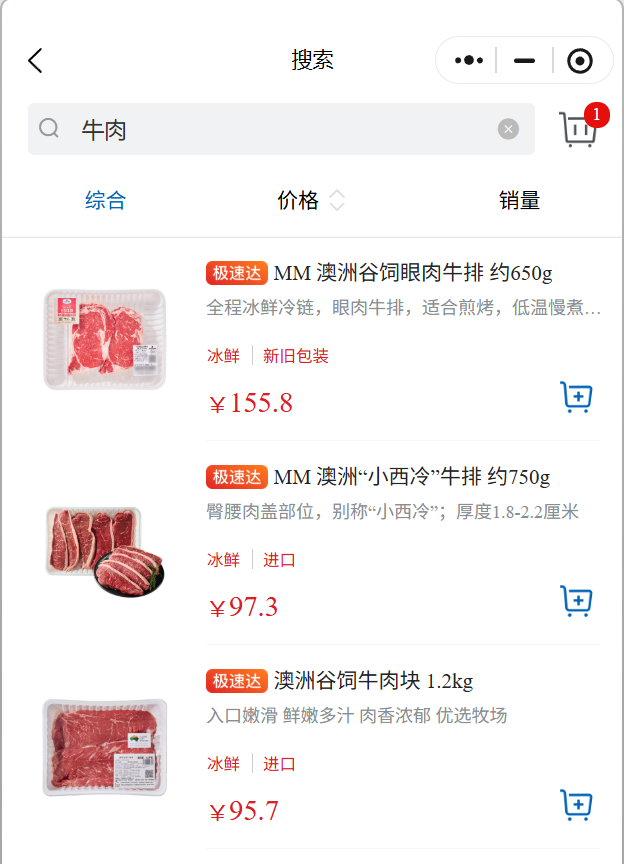Viewport: 624px width, 864px height.
Task: Open the shopping cart
Action: pos(579,129)
